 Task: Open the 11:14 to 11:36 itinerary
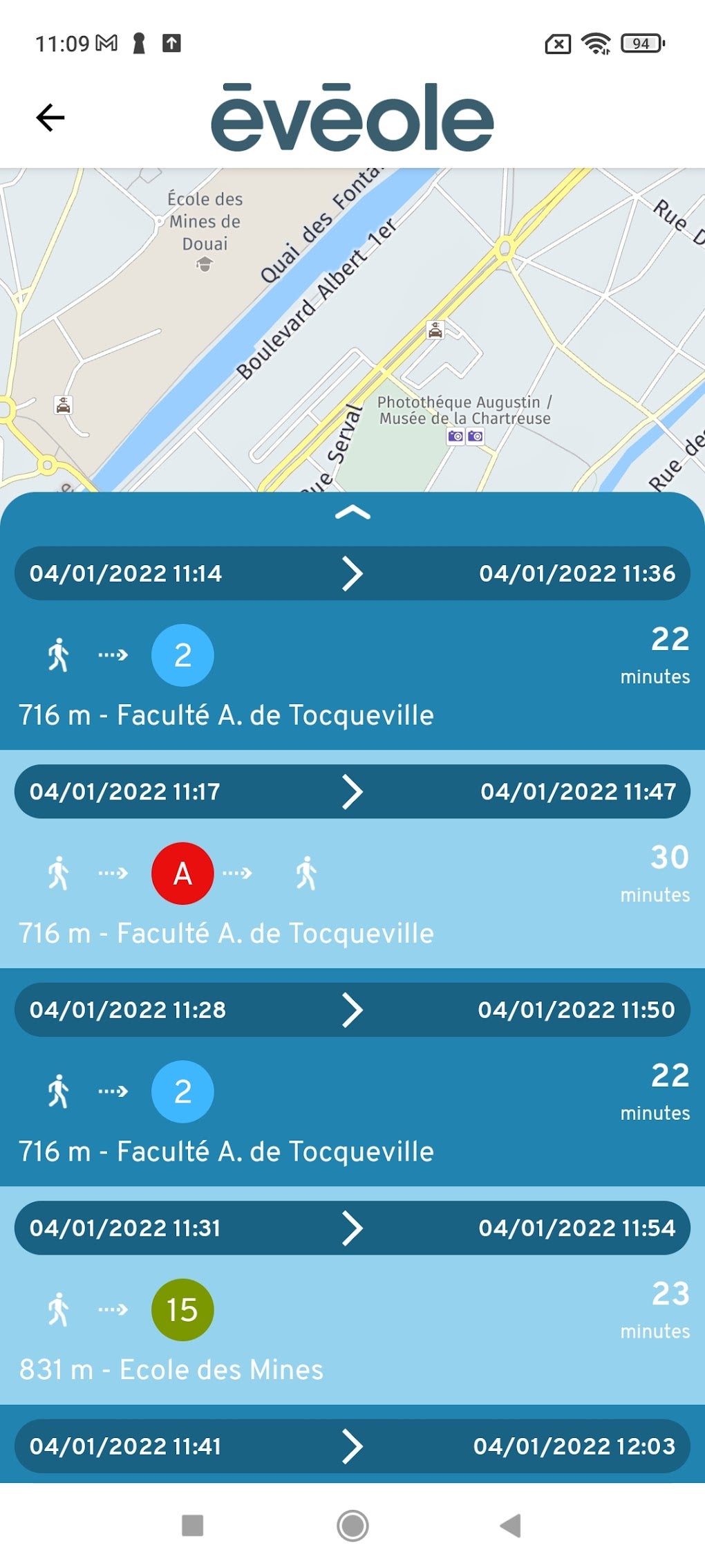tap(352, 573)
